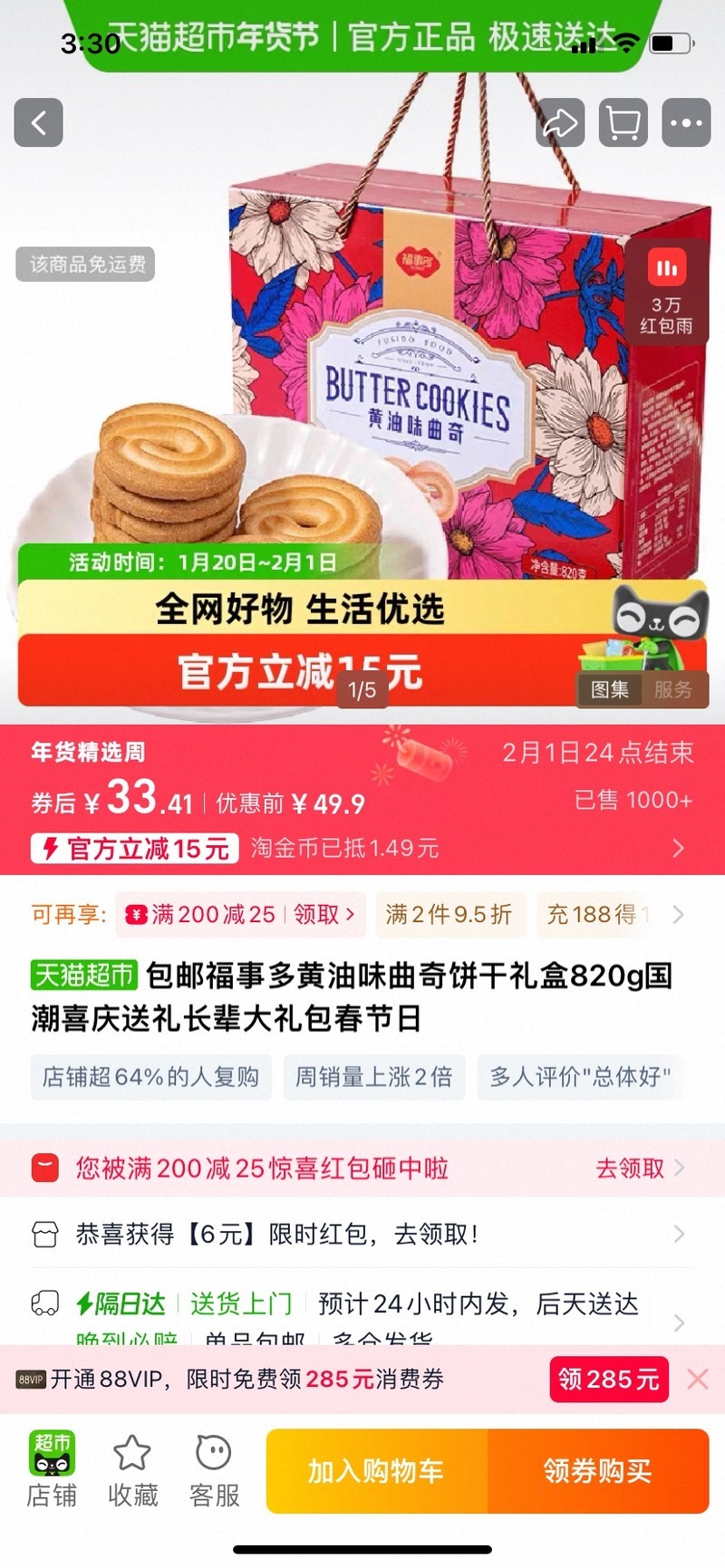The width and height of the screenshot is (725, 1568).
Task: Tap the 满2件9.5折 promotion chip
Action: (x=449, y=915)
